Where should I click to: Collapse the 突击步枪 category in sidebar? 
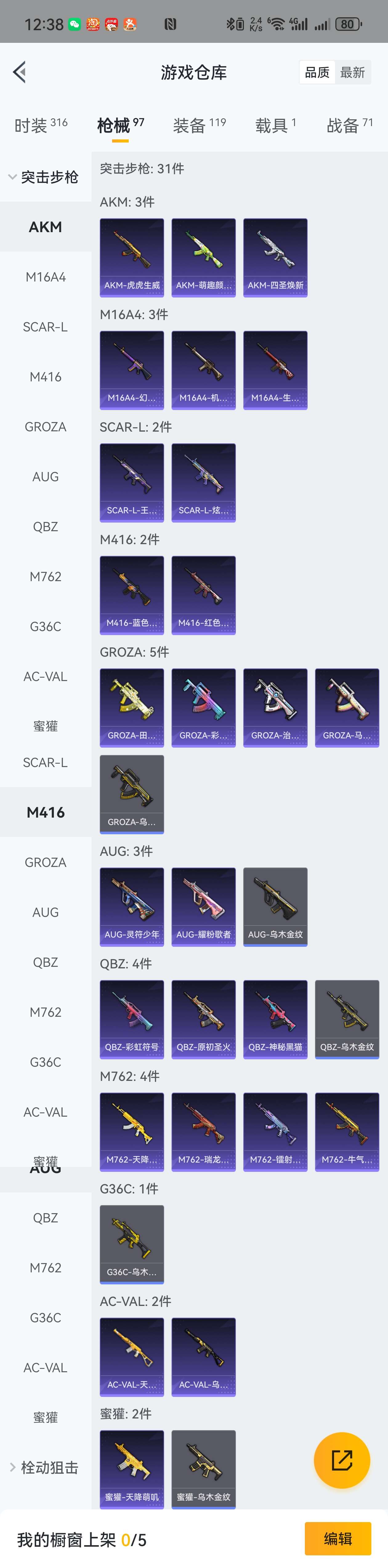click(x=42, y=177)
